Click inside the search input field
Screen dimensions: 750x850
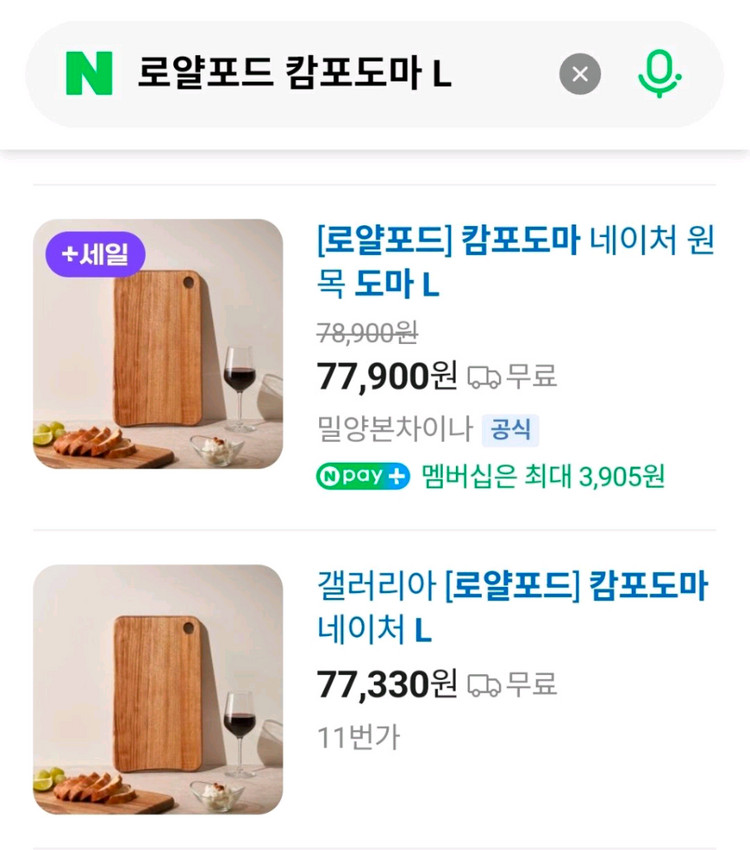pyautogui.click(x=300, y=71)
